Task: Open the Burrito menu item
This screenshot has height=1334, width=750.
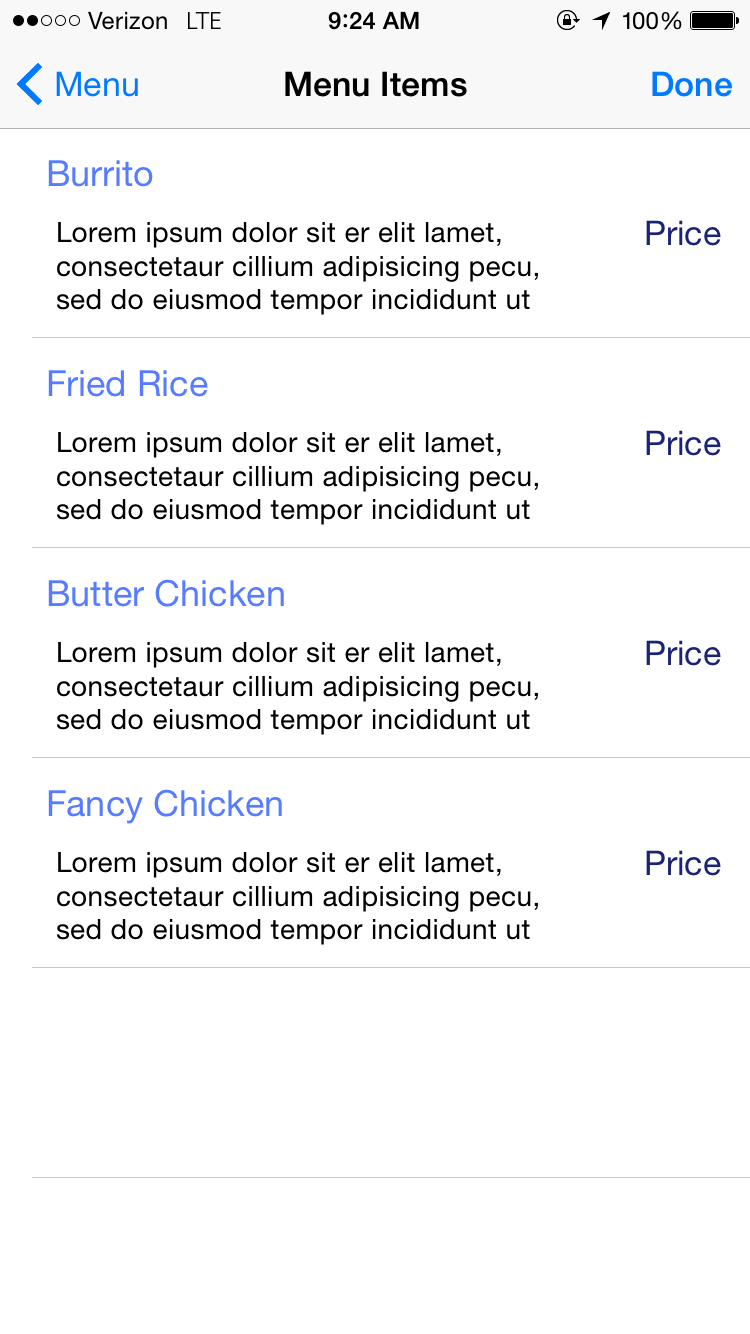Action: [x=100, y=174]
